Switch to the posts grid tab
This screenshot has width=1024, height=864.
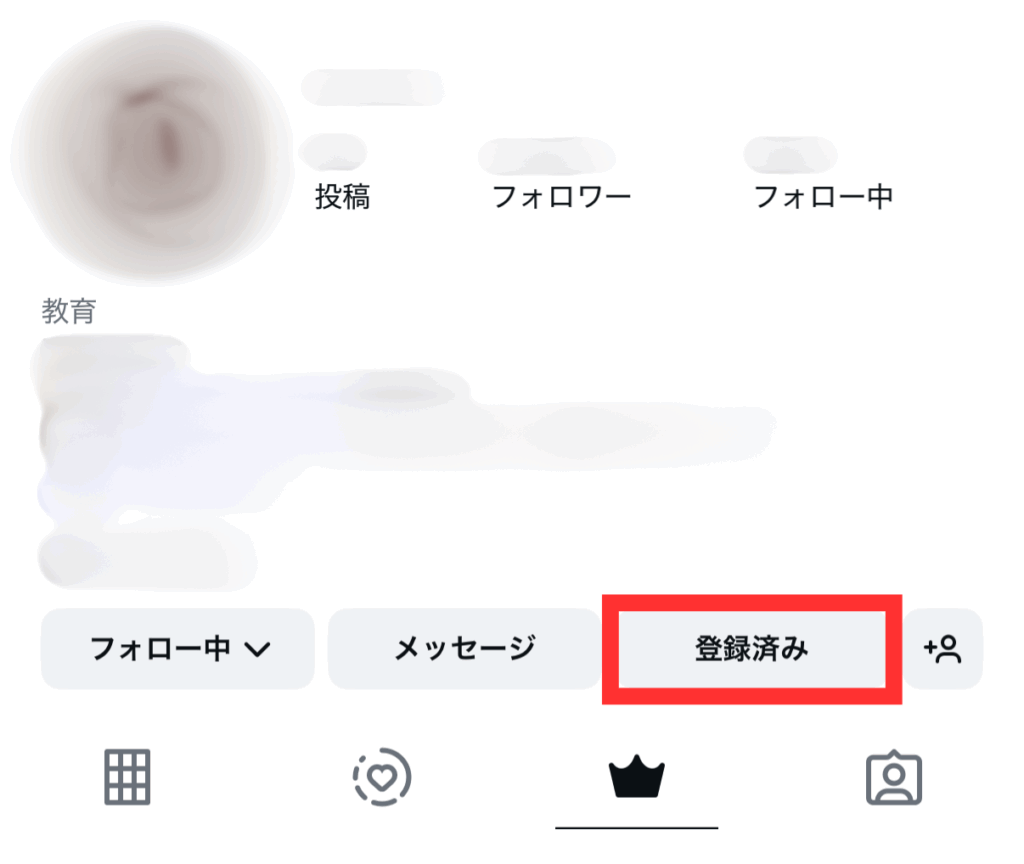pos(128,777)
